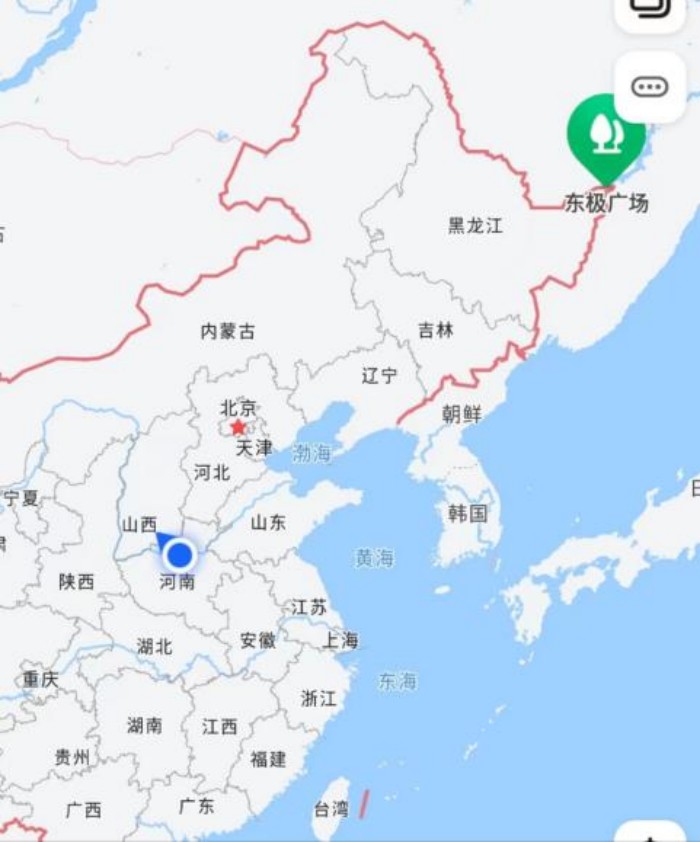Tap the green 东极广场 park pin

pyautogui.click(x=606, y=134)
